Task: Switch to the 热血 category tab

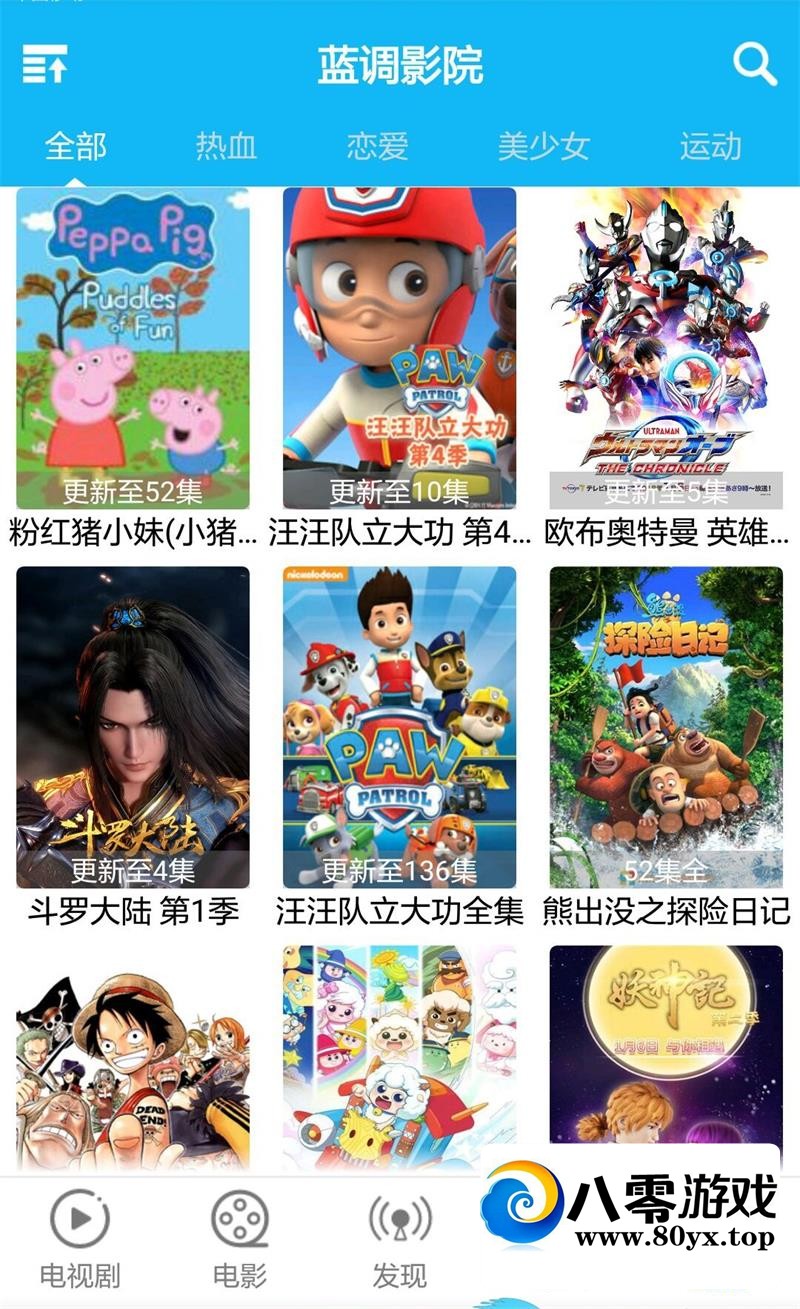Action: pos(226,146)
